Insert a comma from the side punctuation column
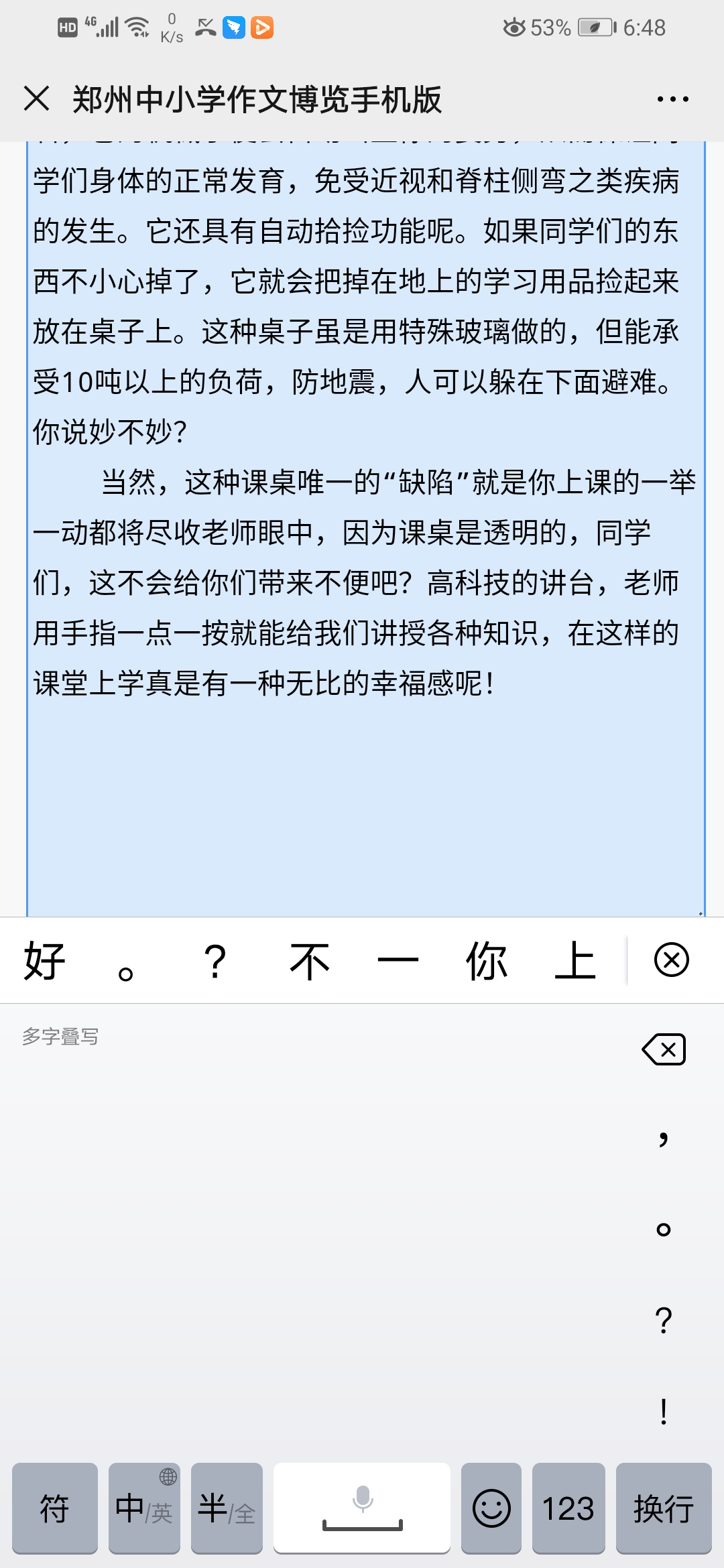 click(663, 1137)
